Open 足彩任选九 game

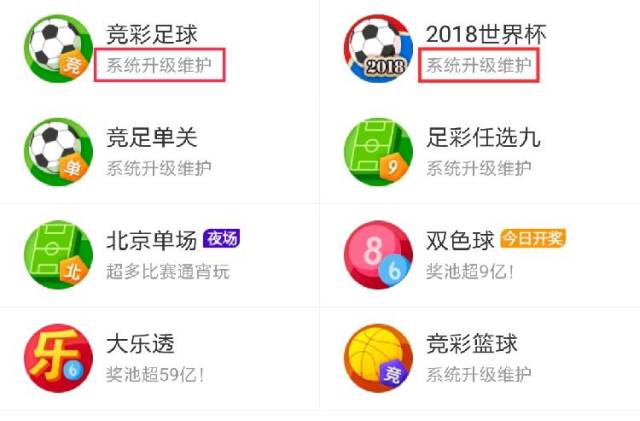[483, 139]
